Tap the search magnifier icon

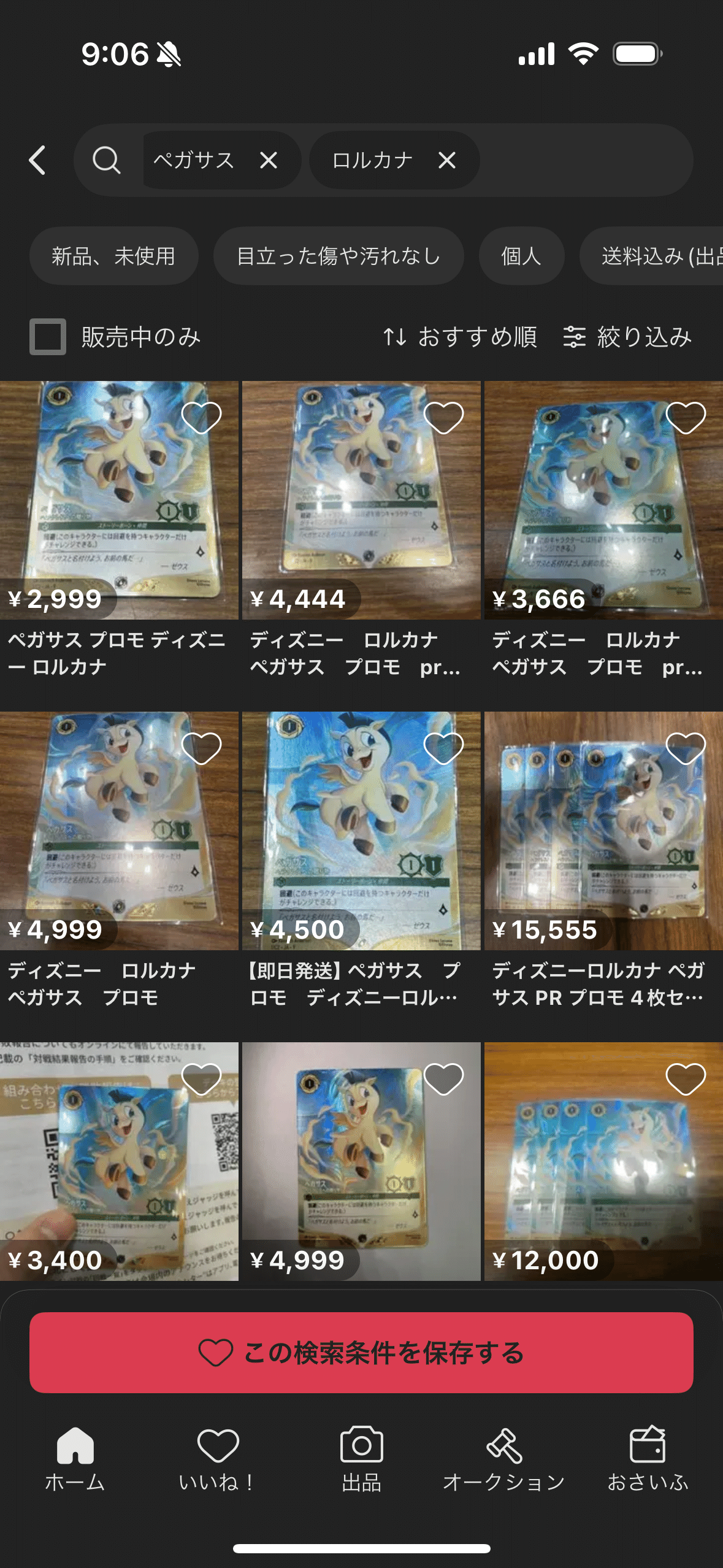click(106, 160)
